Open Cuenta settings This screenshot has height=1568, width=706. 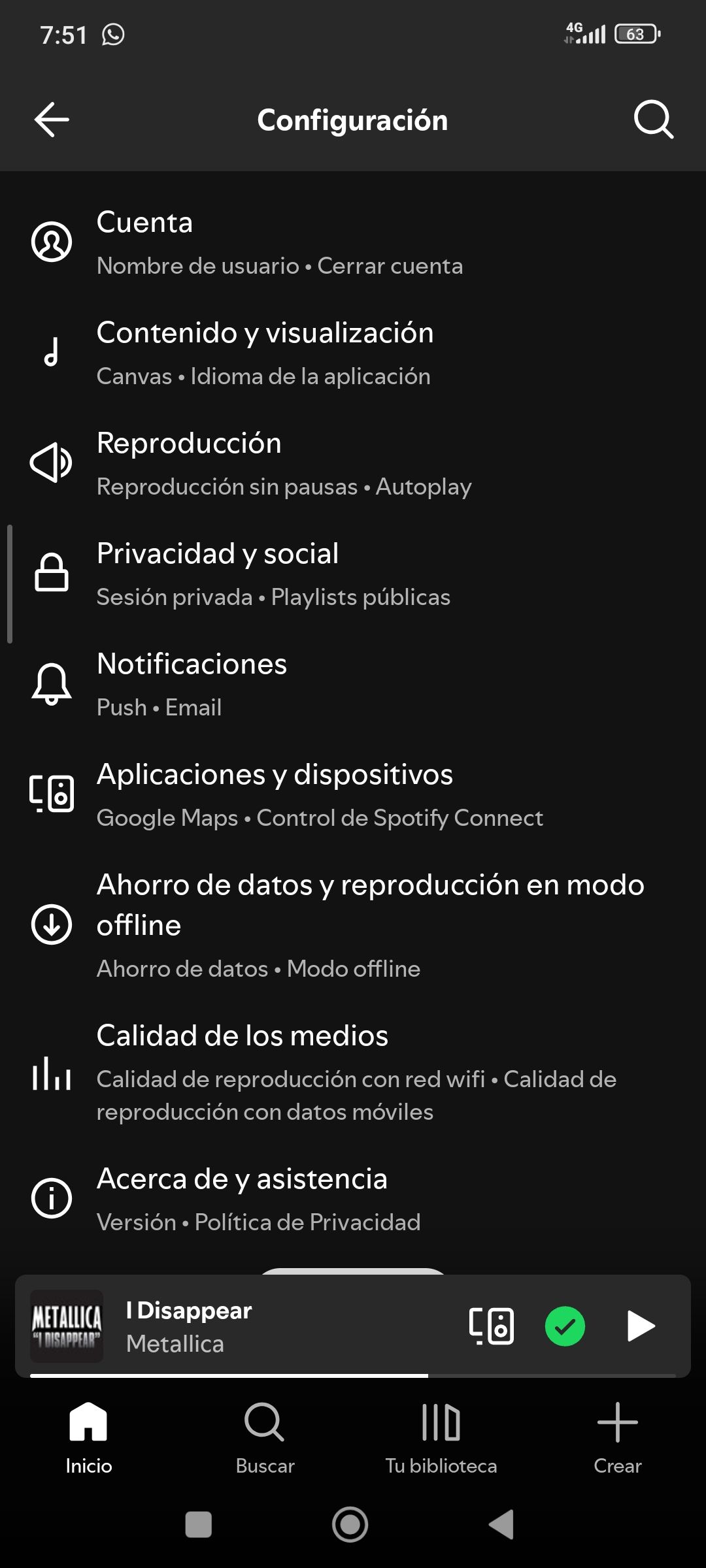(x=279, y=243)
